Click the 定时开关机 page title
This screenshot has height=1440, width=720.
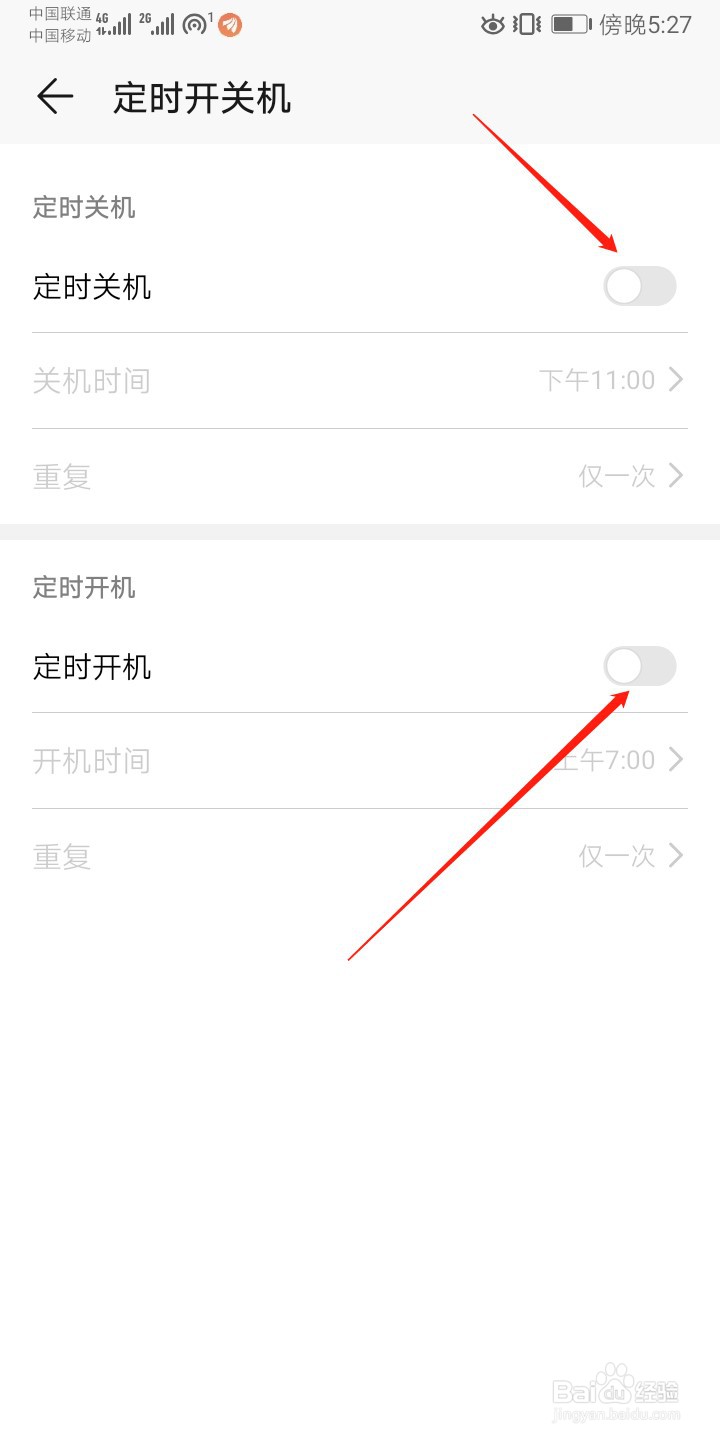click(x=200, y=96)
